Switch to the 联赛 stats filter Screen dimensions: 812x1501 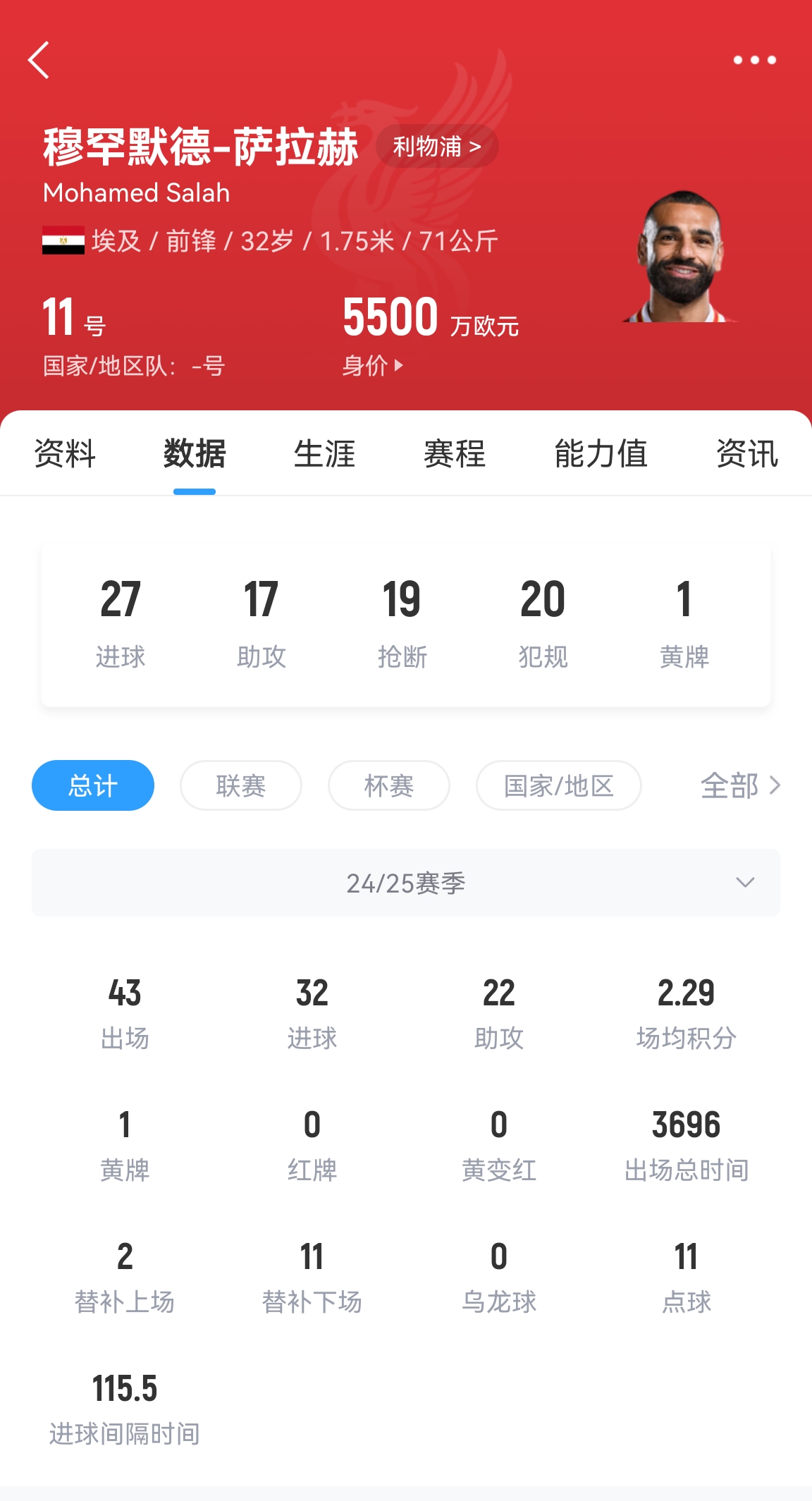tap(241, 785)
